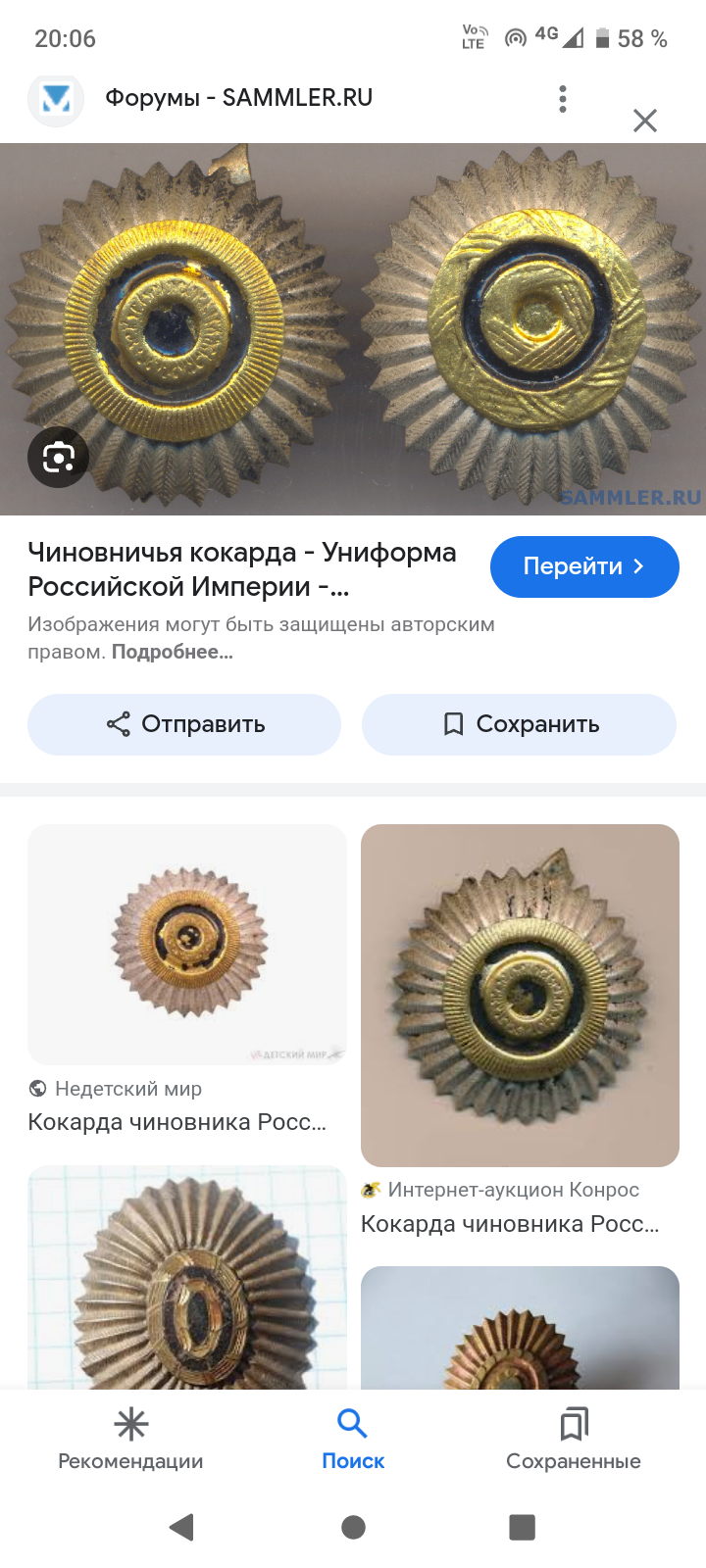Close the image viewer

pos(645,121)
